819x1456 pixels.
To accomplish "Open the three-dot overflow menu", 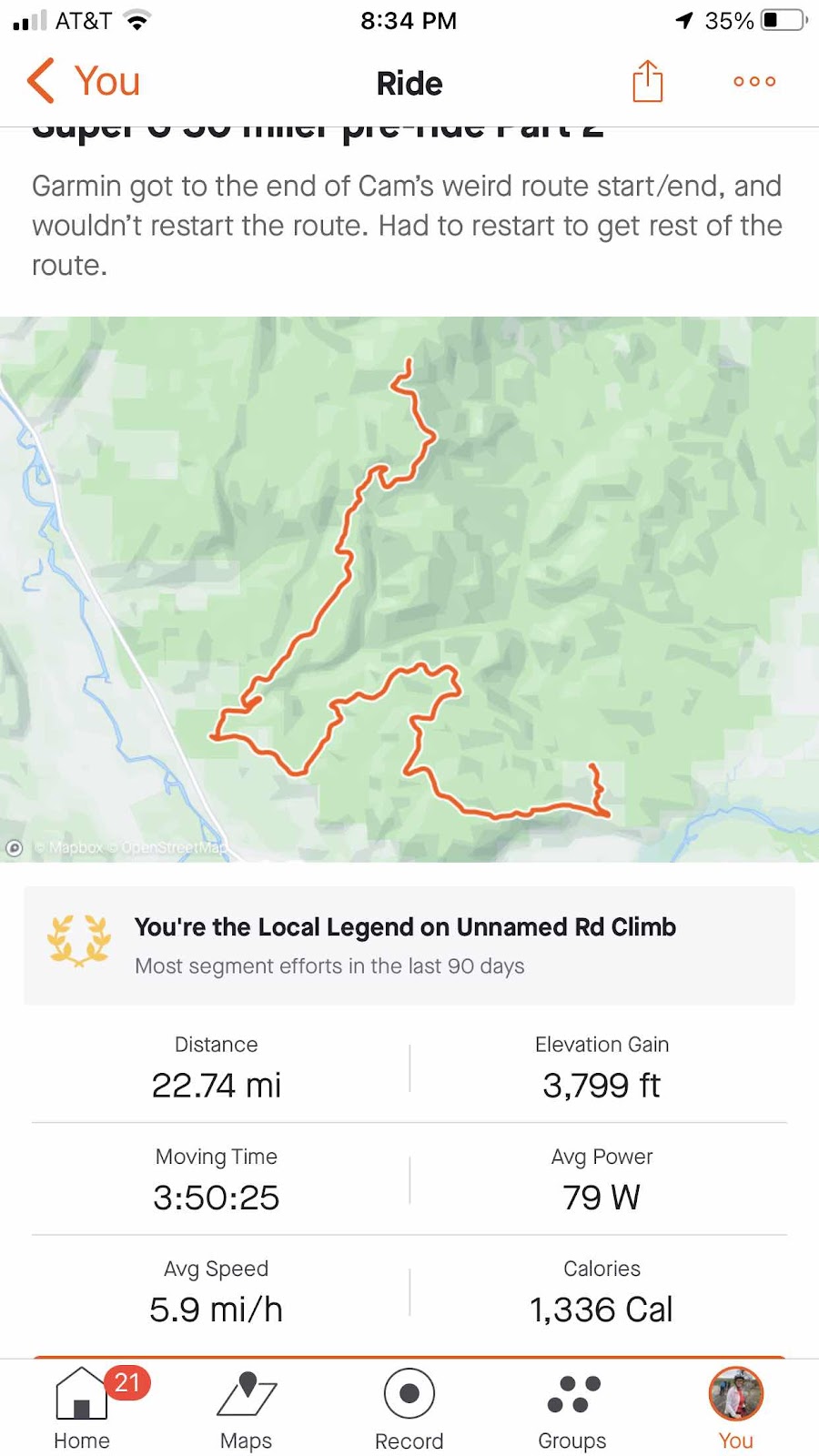I will click(x=754, y=82).
